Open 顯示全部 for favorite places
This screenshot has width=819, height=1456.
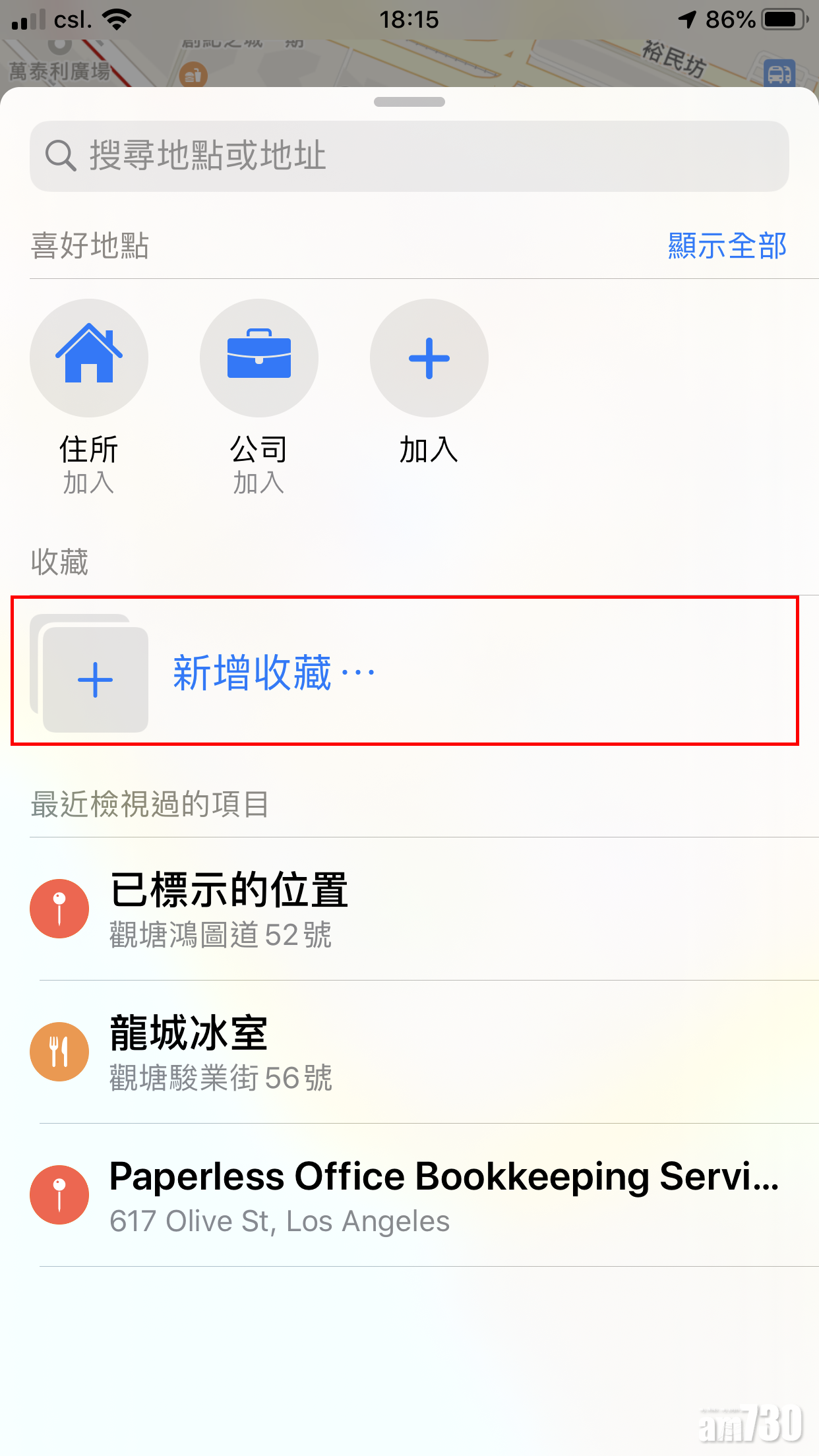point(727,246)
